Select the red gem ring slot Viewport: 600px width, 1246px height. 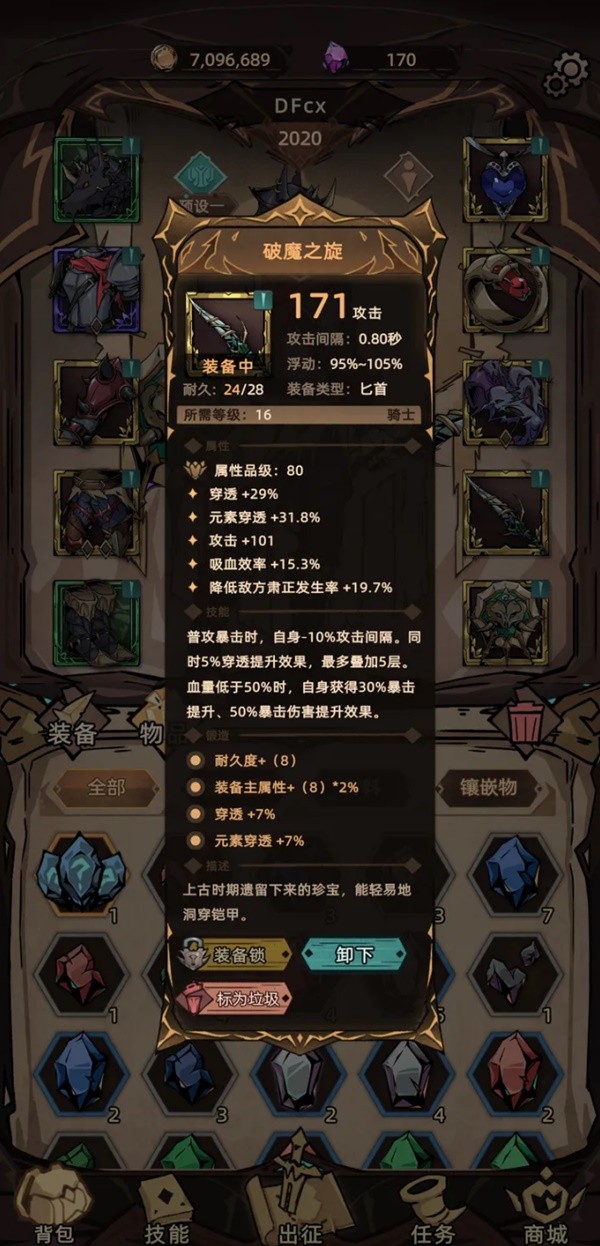[x=505, y=290]
